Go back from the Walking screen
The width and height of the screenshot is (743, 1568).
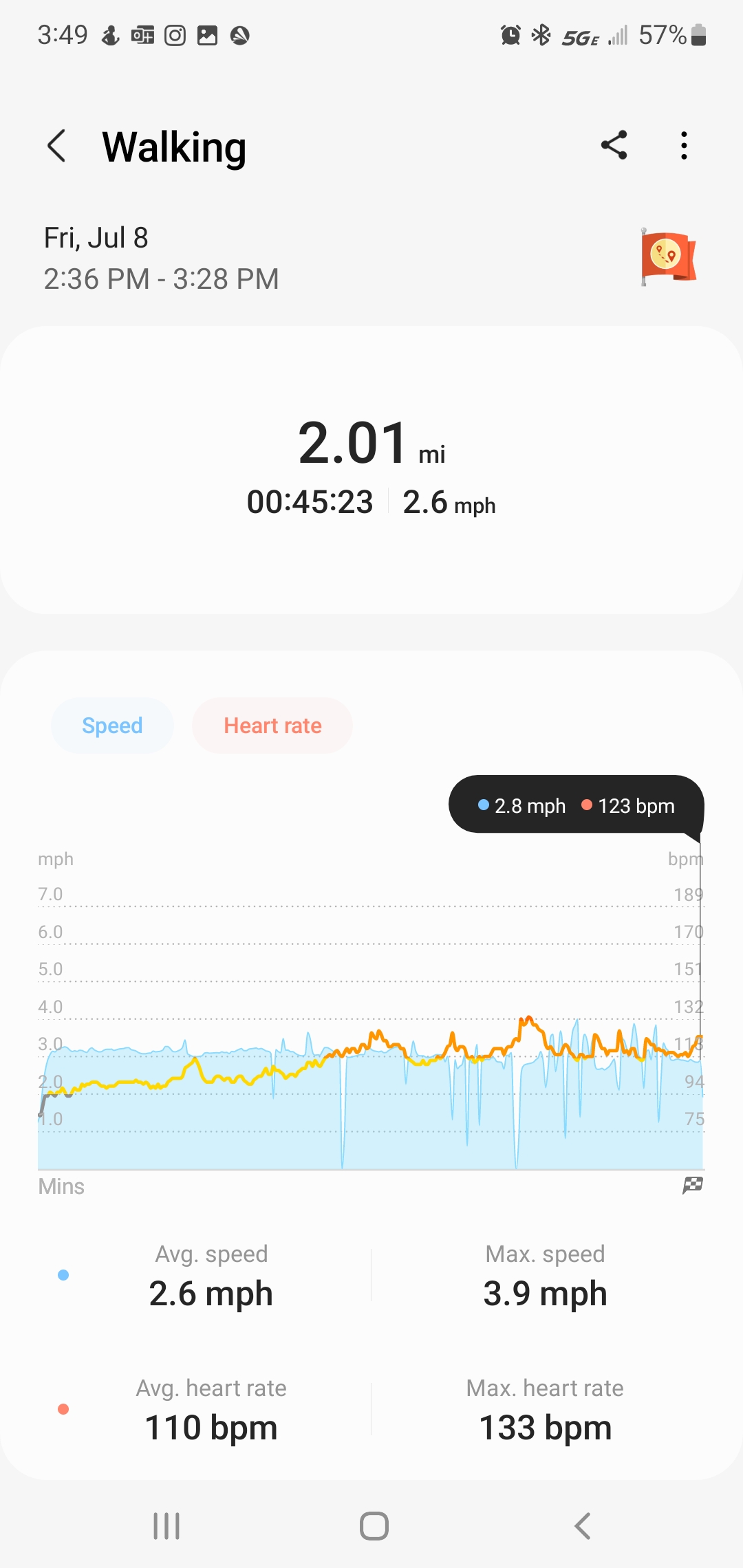[x=56, y=146]
